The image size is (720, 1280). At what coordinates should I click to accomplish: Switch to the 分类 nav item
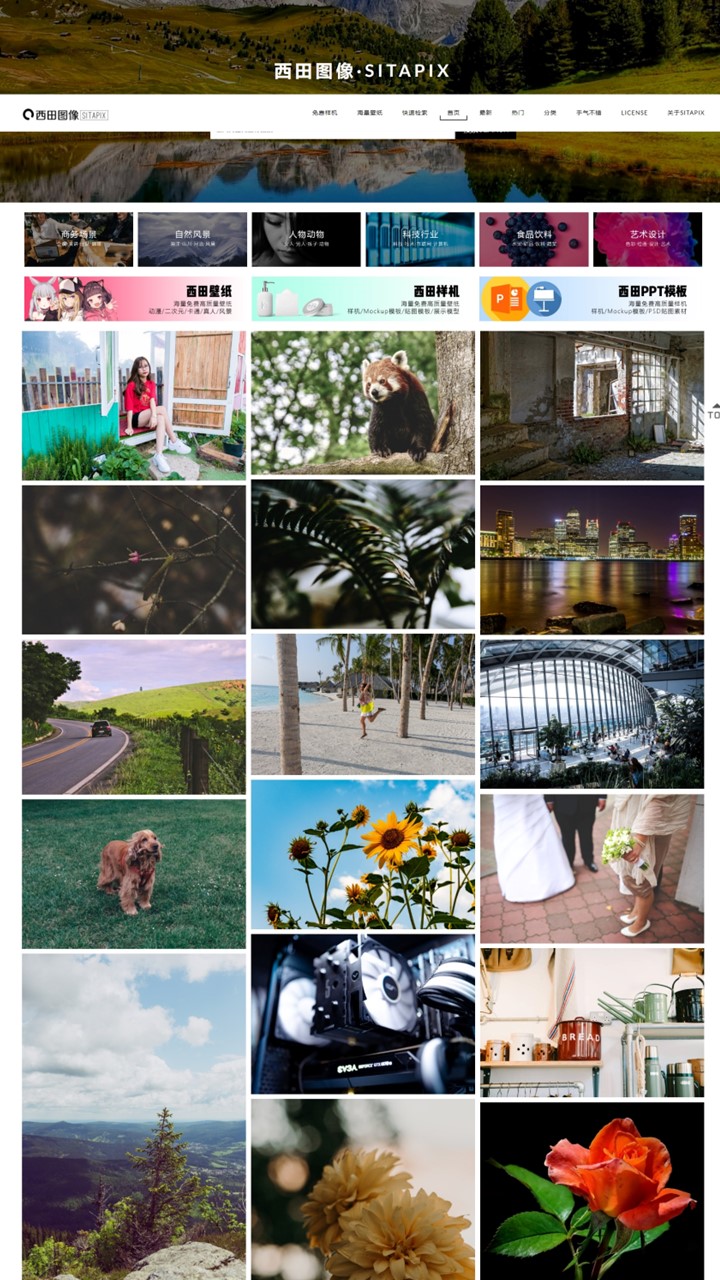pyautogui.click(x=550, y=113)
